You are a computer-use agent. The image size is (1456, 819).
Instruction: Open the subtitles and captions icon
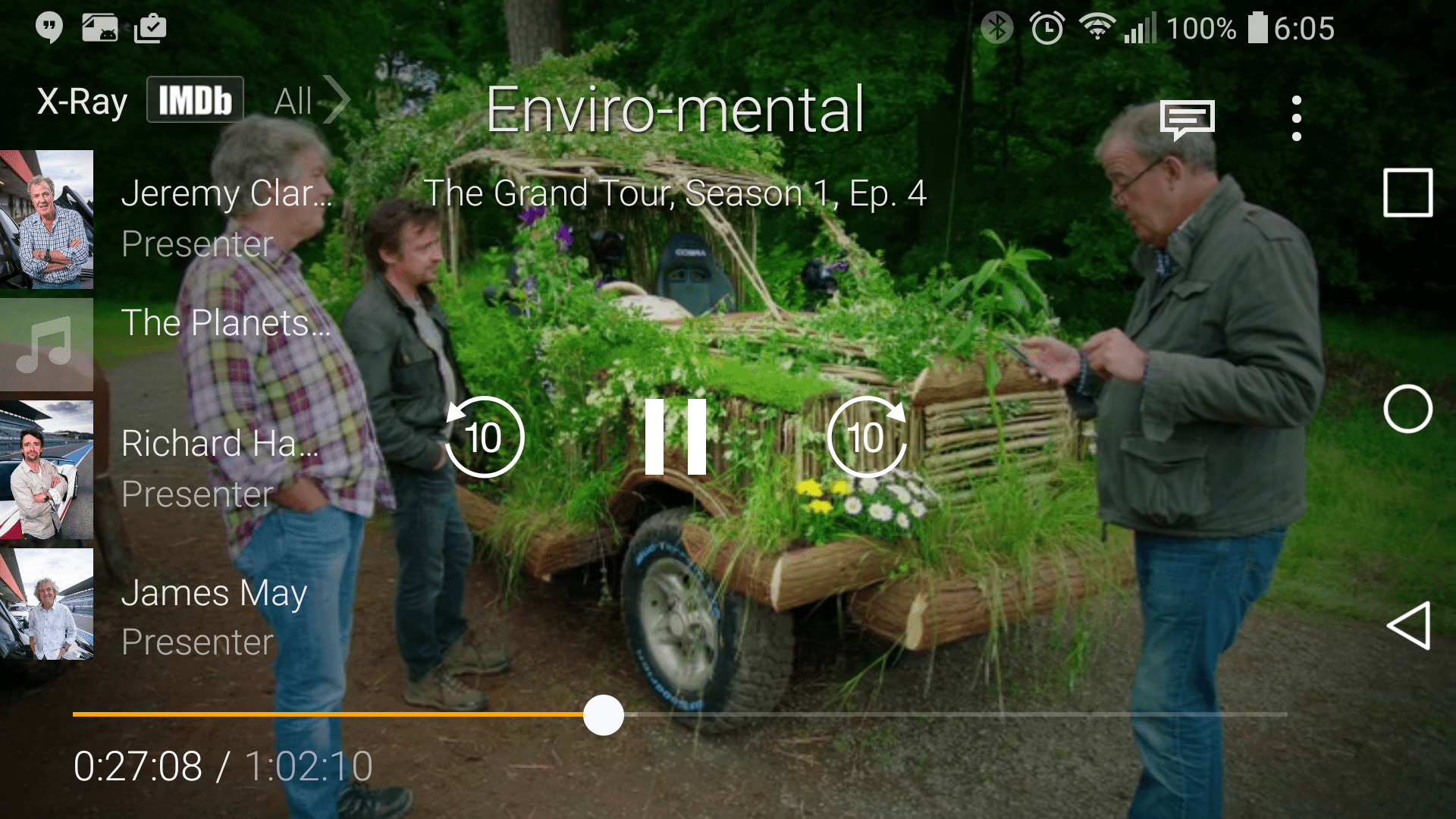(1187, 119)
